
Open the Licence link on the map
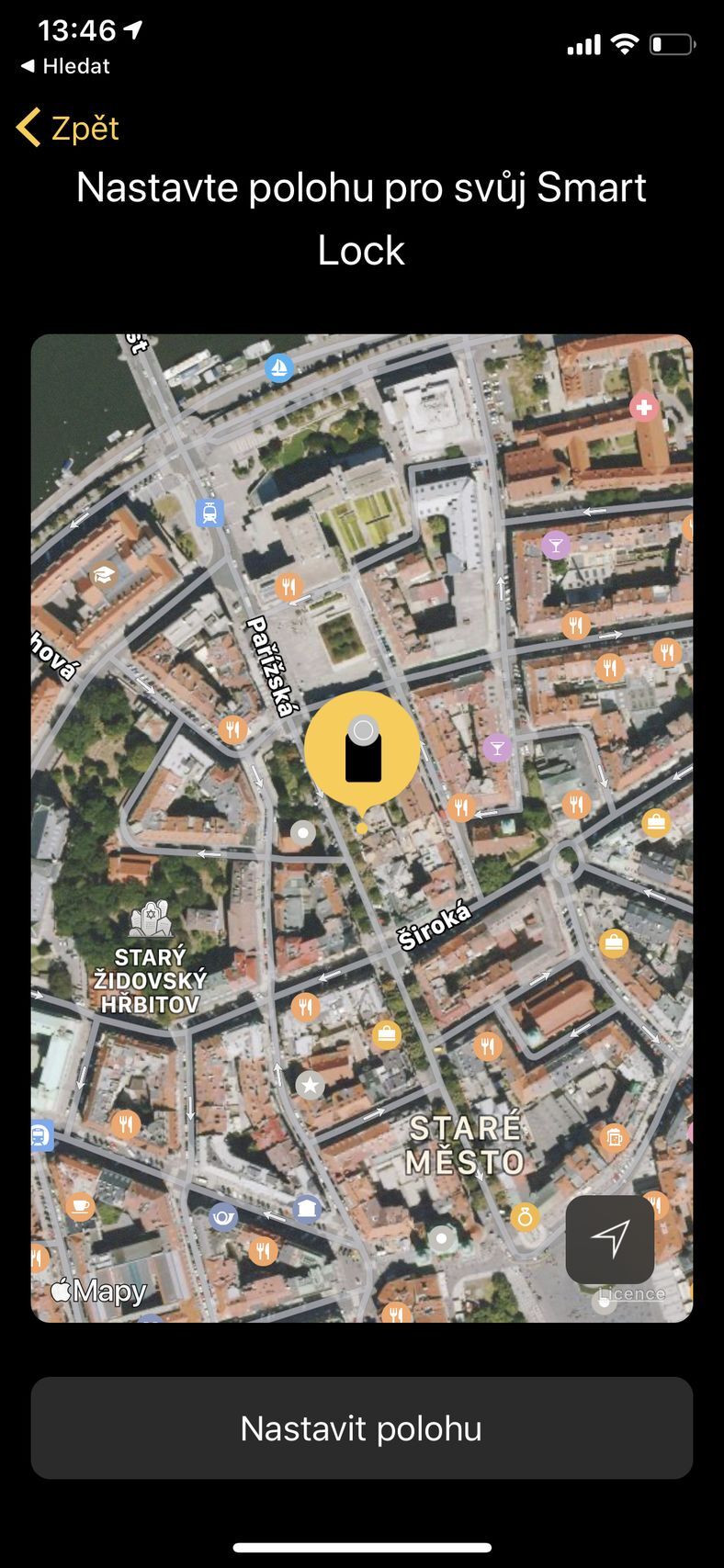coord(632,1293)
